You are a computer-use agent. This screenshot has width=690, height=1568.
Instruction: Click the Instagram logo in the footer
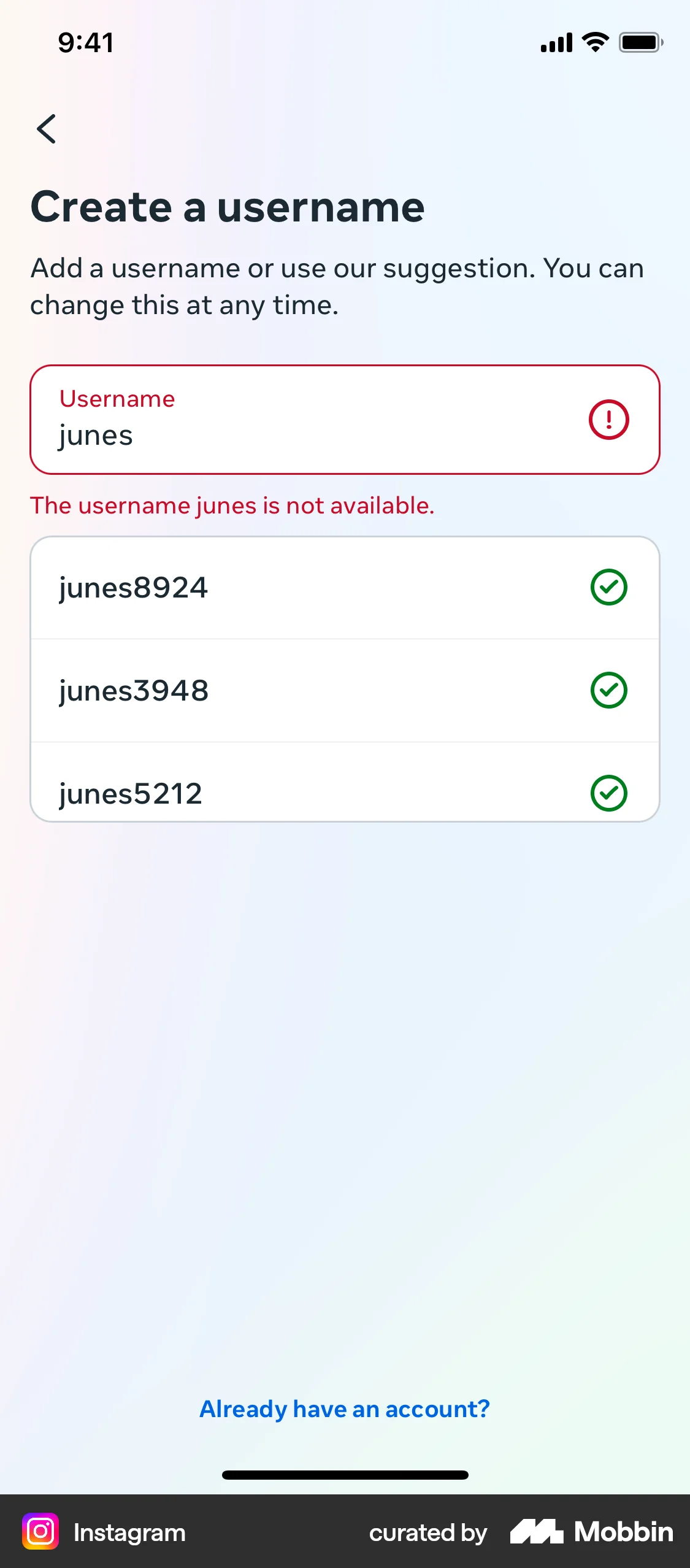[x=39, y=1532]
